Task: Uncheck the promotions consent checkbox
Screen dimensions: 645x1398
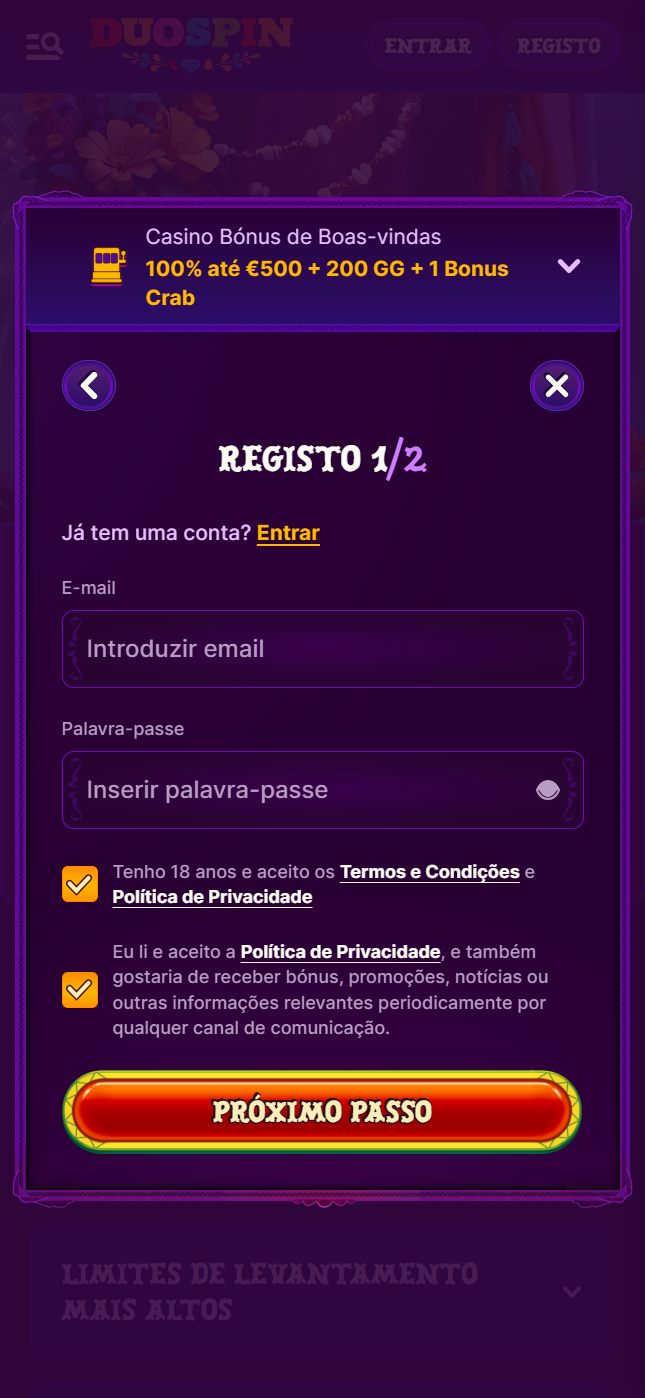Action: point(80,989)
